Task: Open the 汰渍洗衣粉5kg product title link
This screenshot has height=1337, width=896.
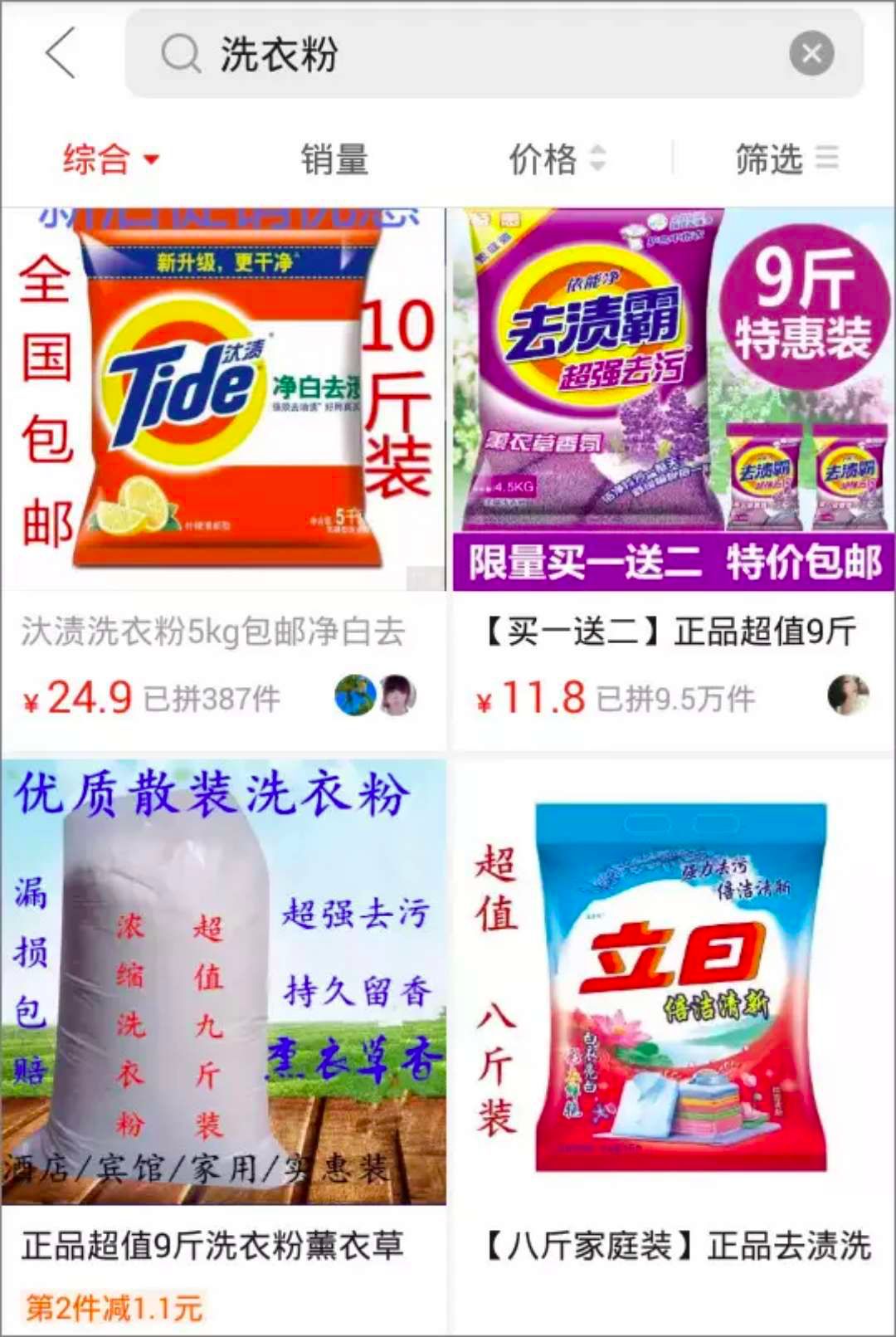Action: click(212, 632)
